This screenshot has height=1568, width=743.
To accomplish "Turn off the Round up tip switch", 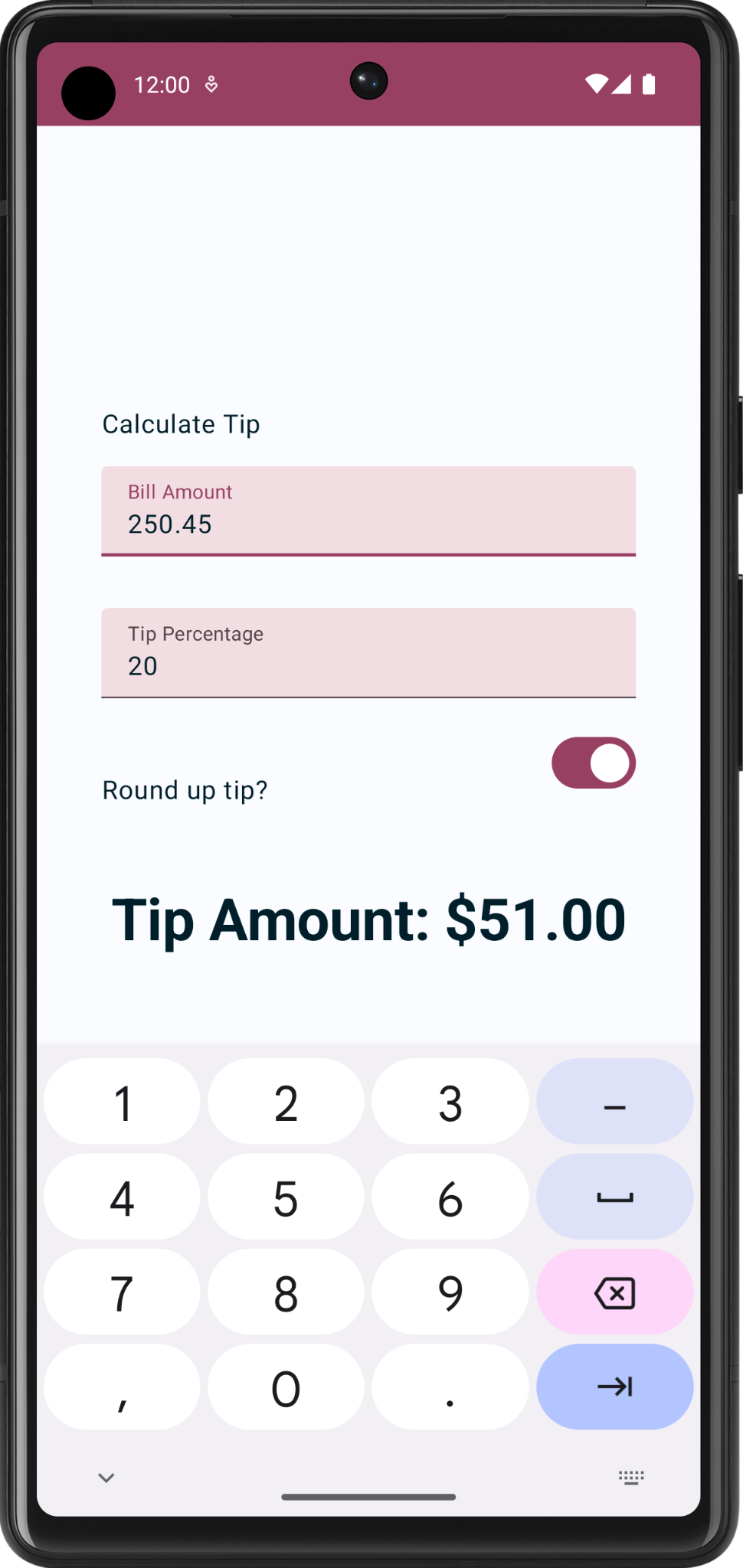I will tap(594, 763).
